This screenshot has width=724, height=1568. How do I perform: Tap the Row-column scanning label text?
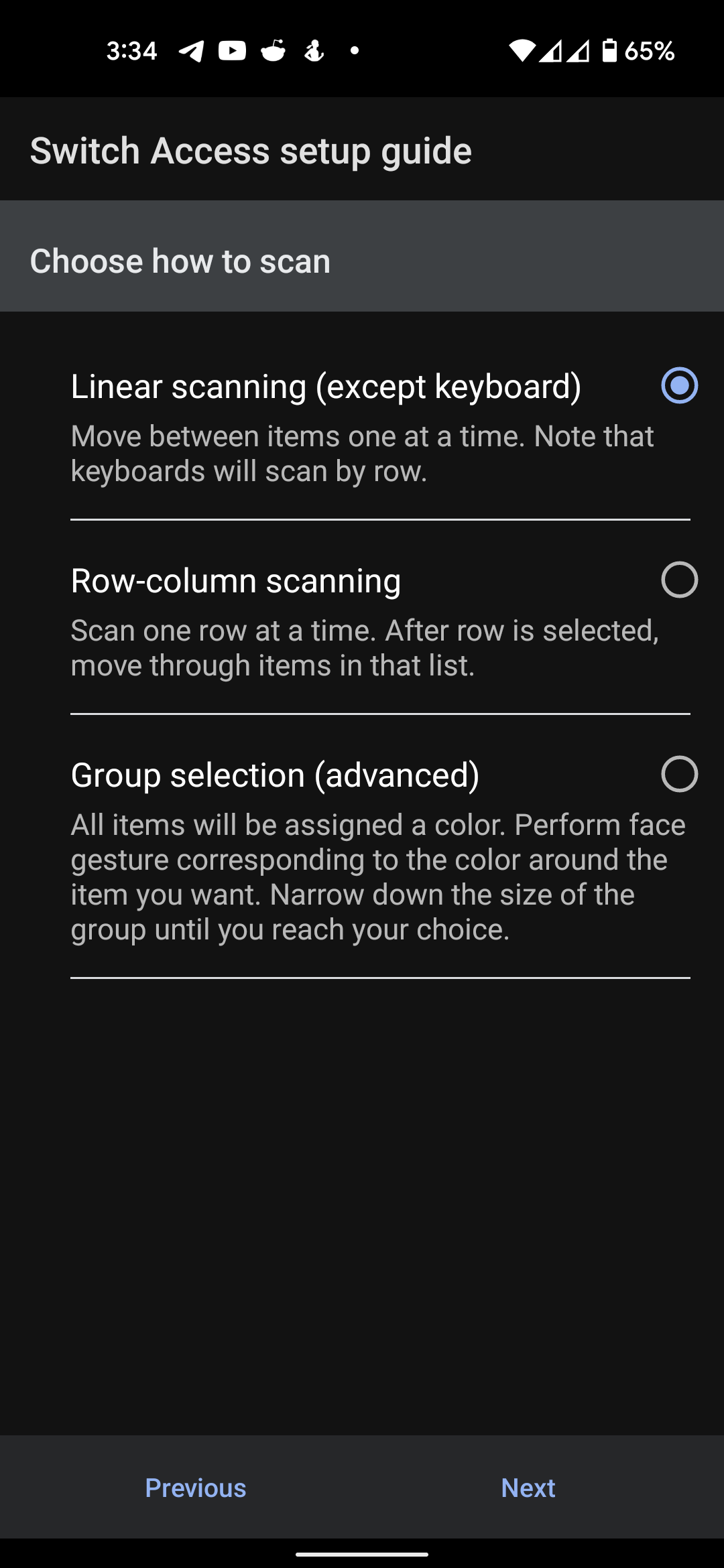click(235, 580)
